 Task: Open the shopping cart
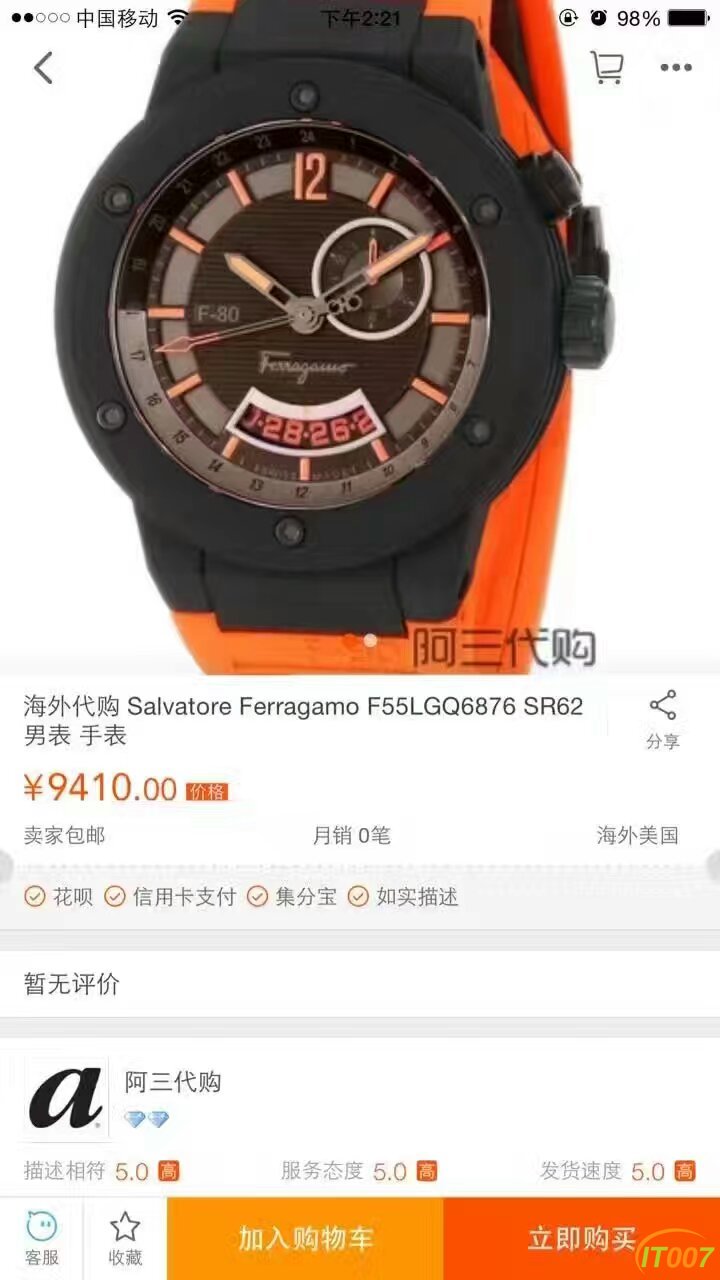[x=606, y=68]
